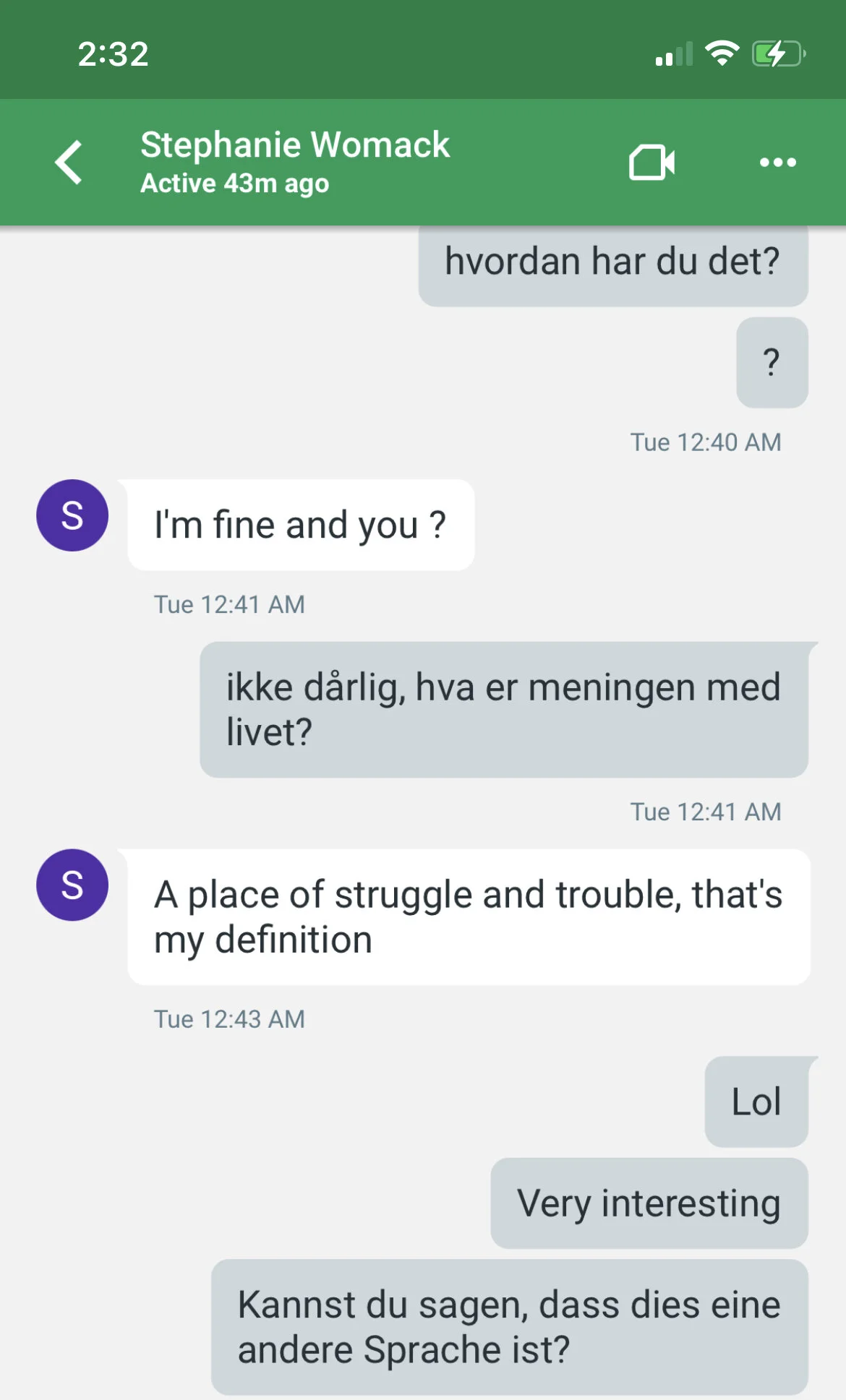The height and width of the screenshot is (1400, 846).
Task: Open the three-dot overflow menu
Action: (778, 163)
